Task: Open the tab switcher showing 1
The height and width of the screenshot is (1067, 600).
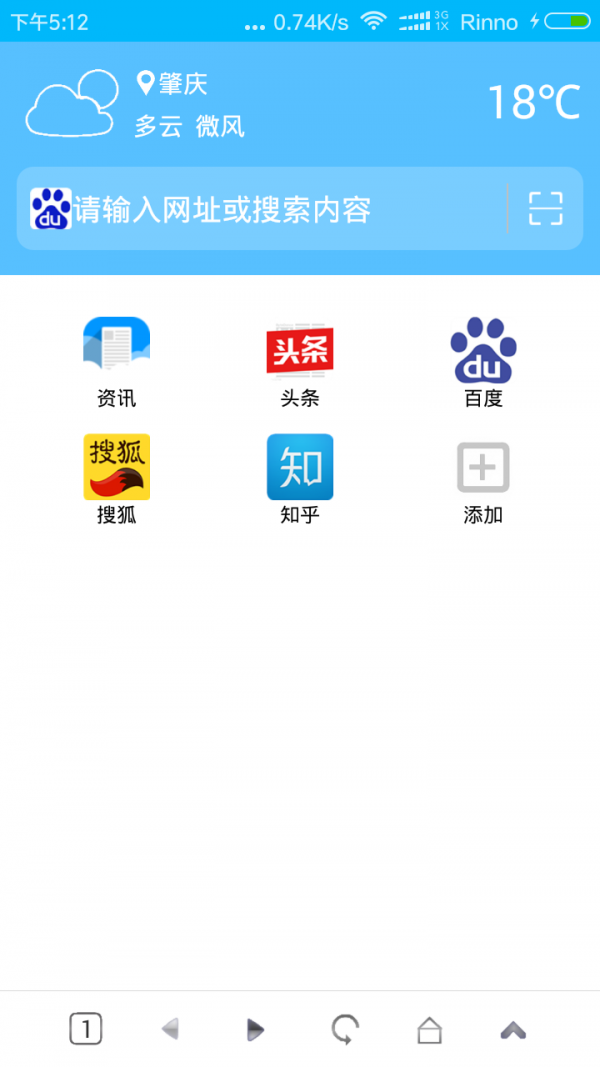Action: (86, 1029)
